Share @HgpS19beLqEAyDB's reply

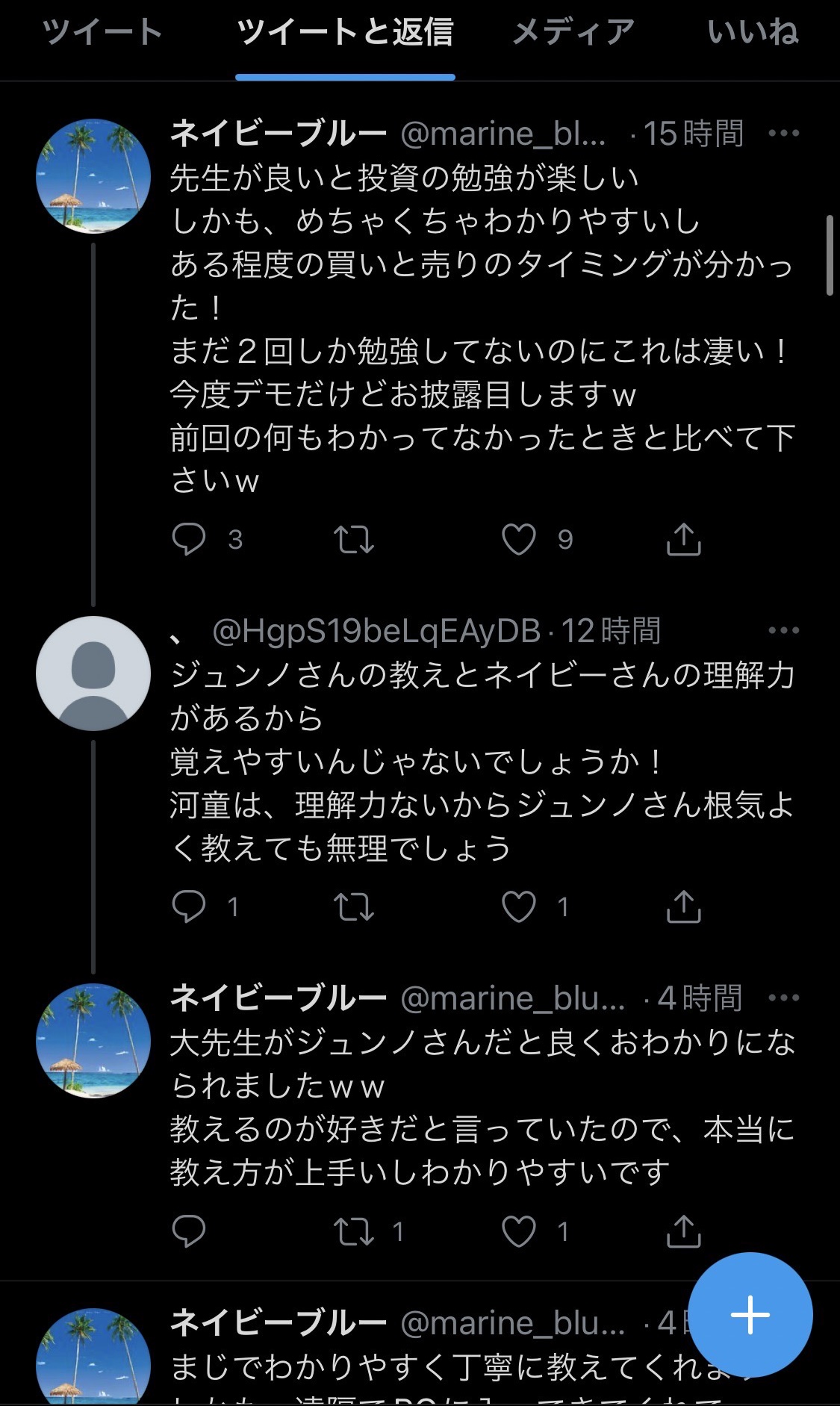point(683,906)
